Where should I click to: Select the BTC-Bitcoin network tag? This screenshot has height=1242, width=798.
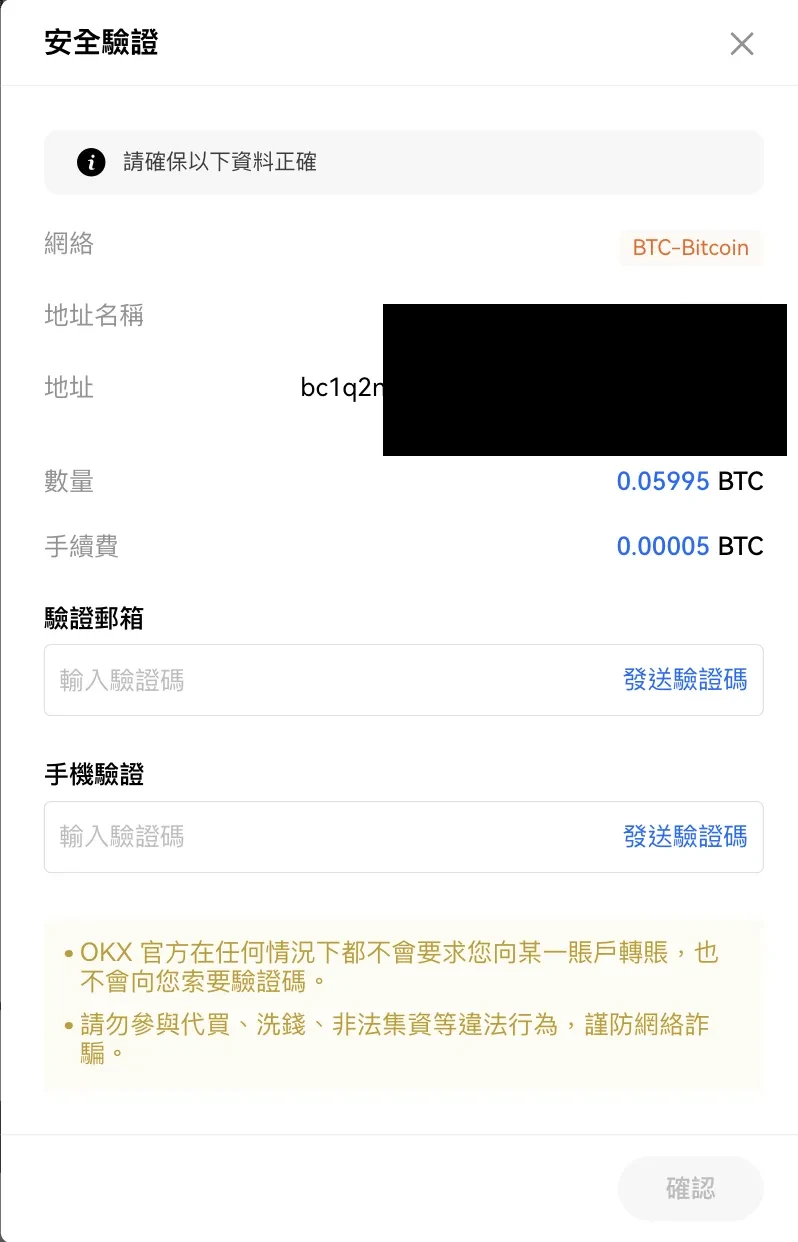691,248
